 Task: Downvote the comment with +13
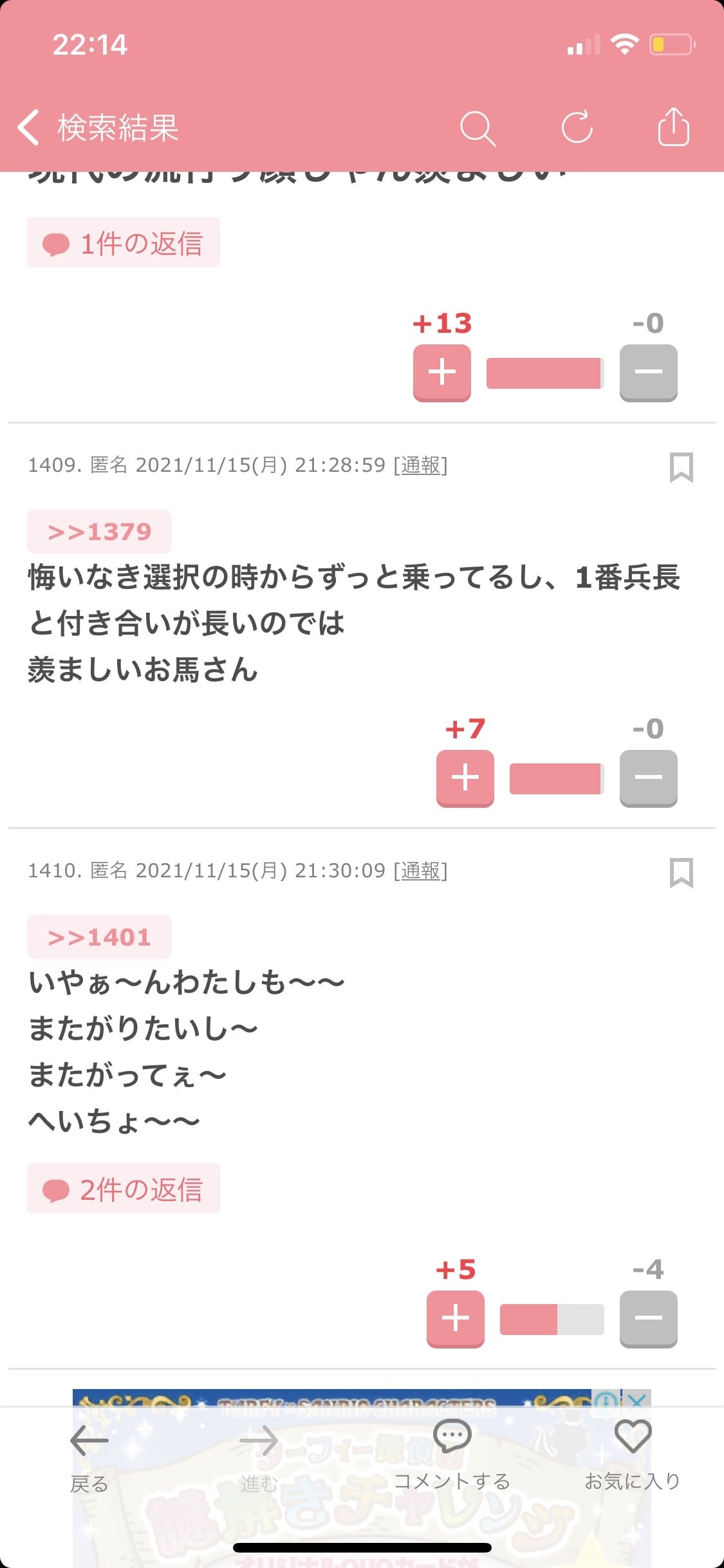point(648,373)
